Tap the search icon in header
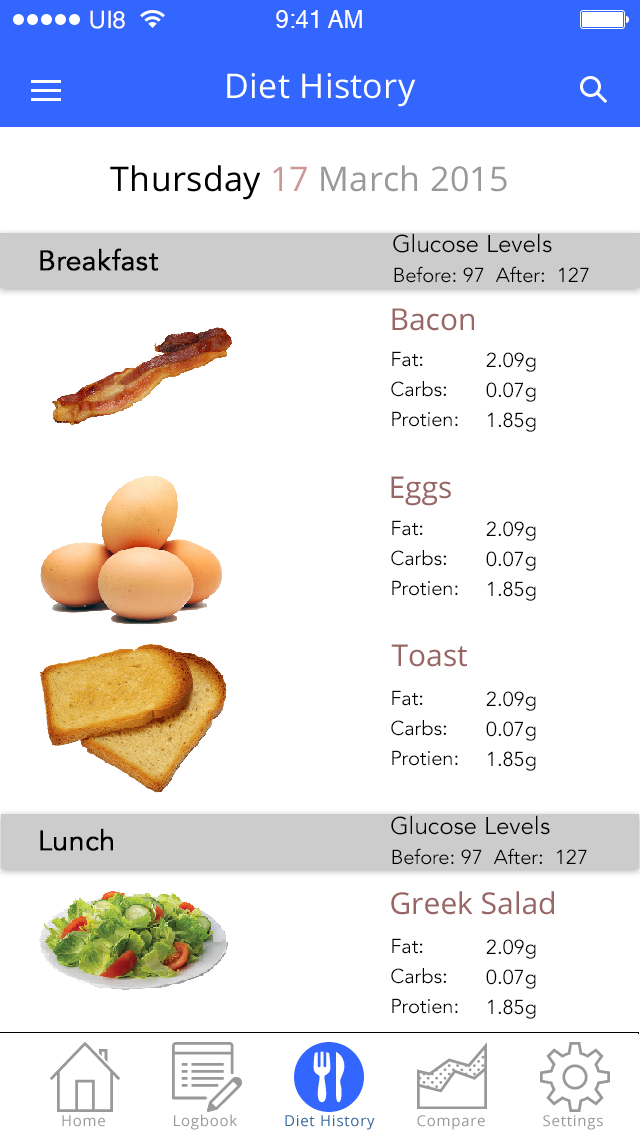Viewport: 640px width, 1132px height. tap(593, 90)
